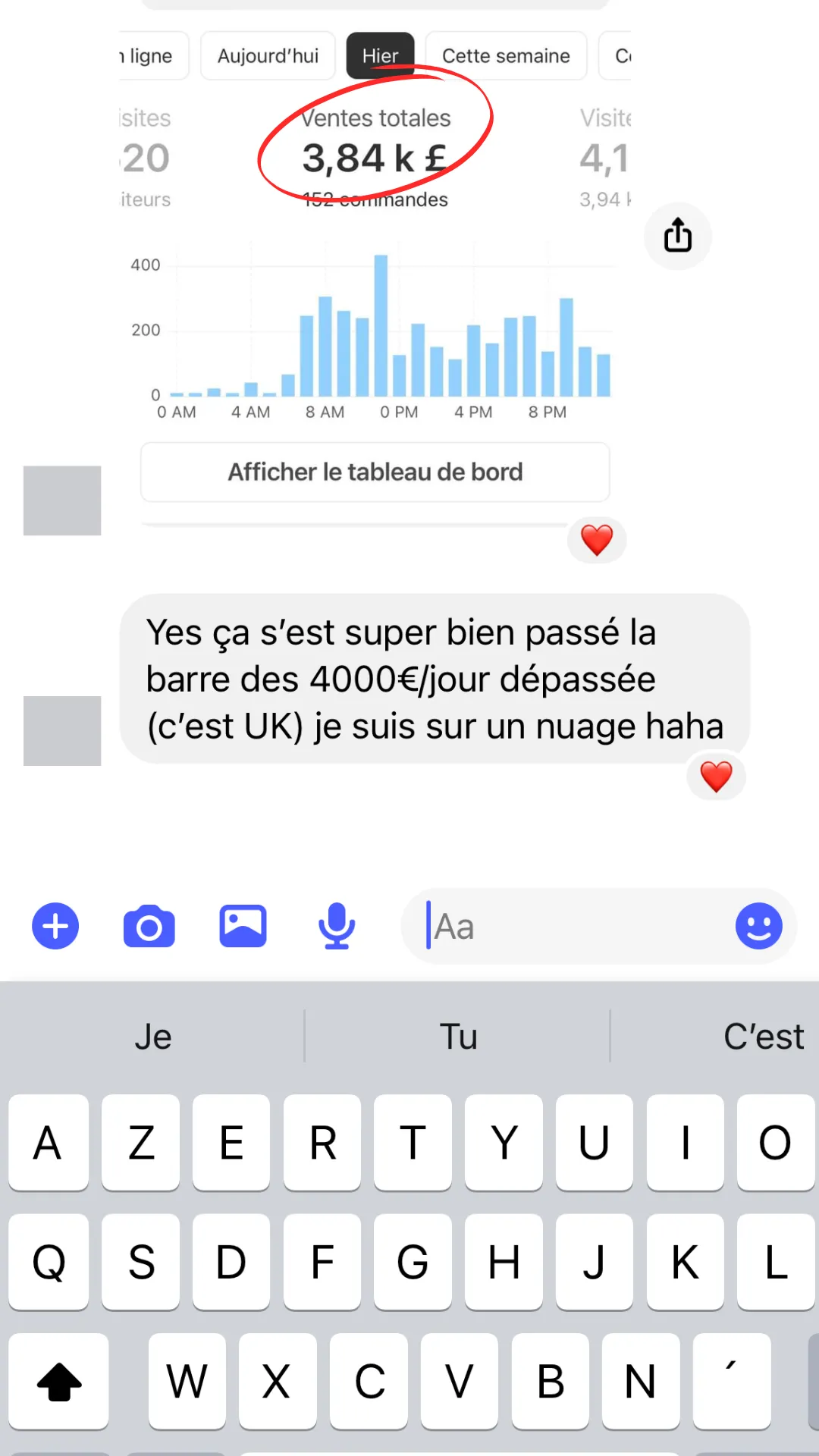
Task: Choose the "Tu" keyboard suggestion
Action: coord(458,1037)
